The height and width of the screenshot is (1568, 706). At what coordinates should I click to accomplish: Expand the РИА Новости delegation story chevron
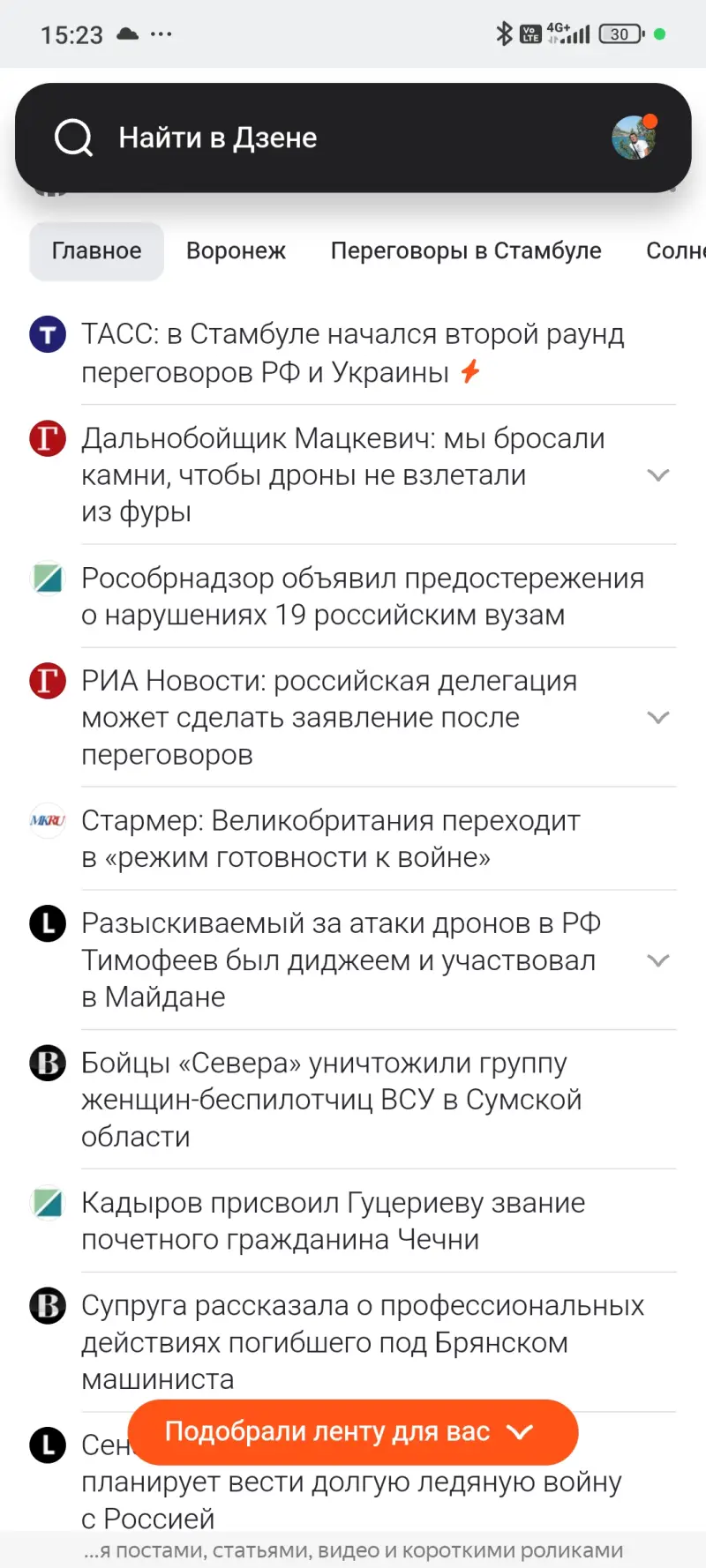tap(658, 718)
